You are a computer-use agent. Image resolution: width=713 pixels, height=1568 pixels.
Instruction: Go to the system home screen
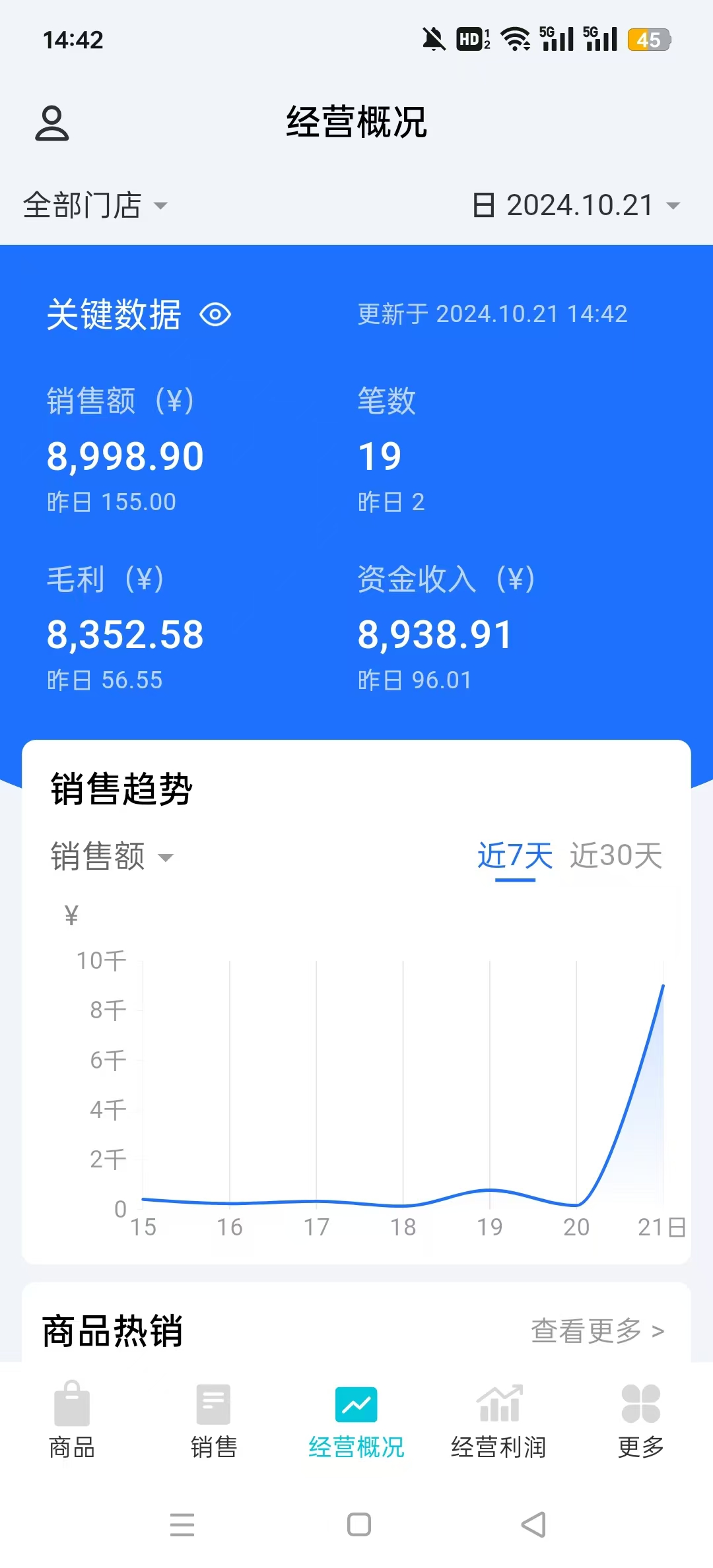coord(359,1525)
